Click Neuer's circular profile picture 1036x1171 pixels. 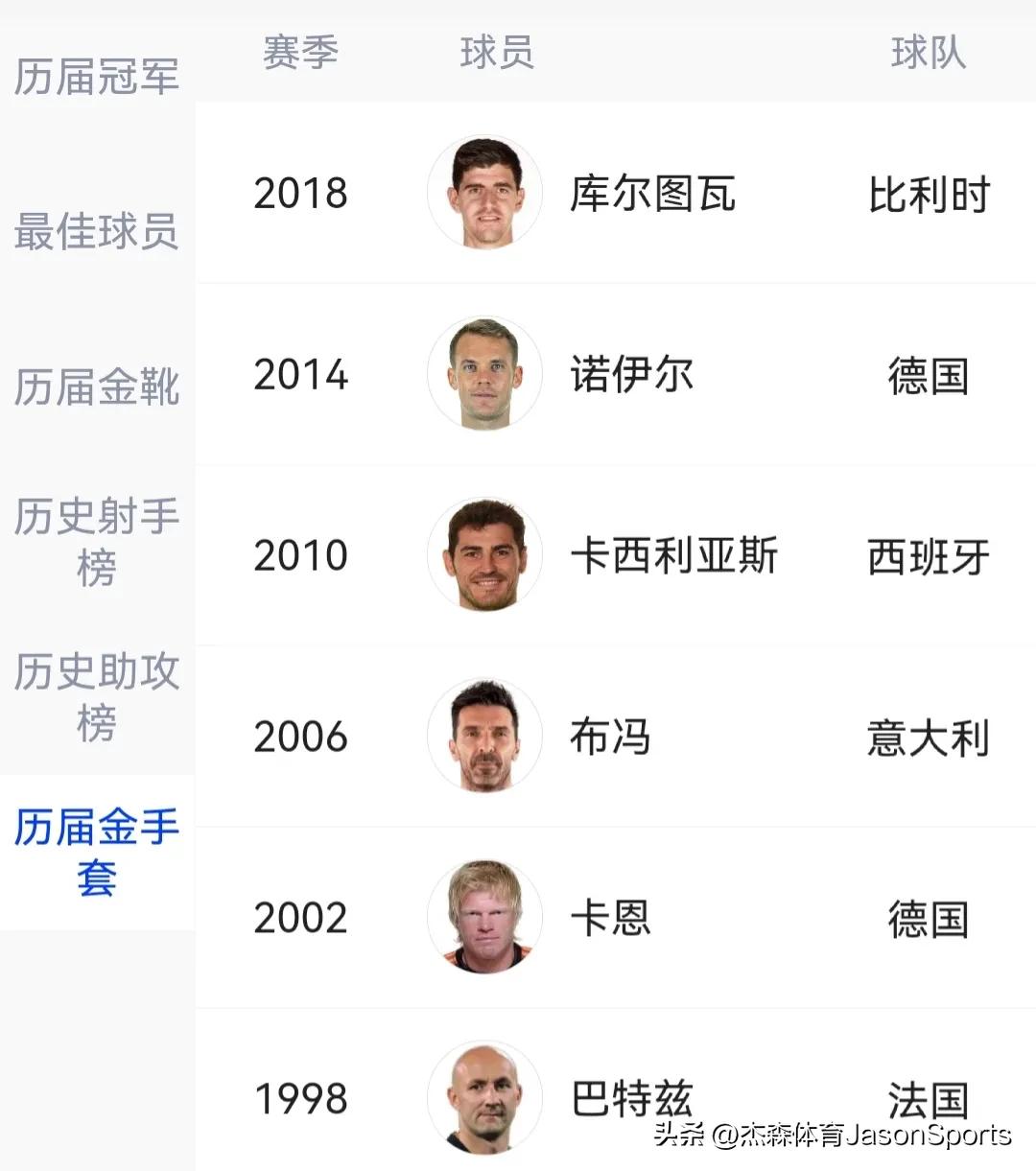[x=484, y=374]
